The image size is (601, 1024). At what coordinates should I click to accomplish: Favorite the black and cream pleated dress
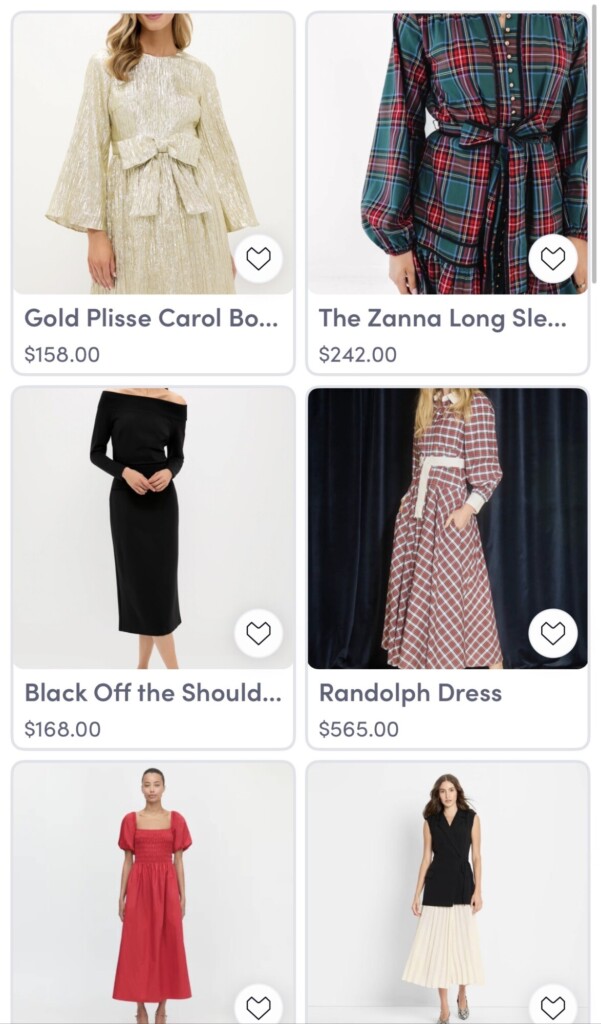click(553, 1006)
